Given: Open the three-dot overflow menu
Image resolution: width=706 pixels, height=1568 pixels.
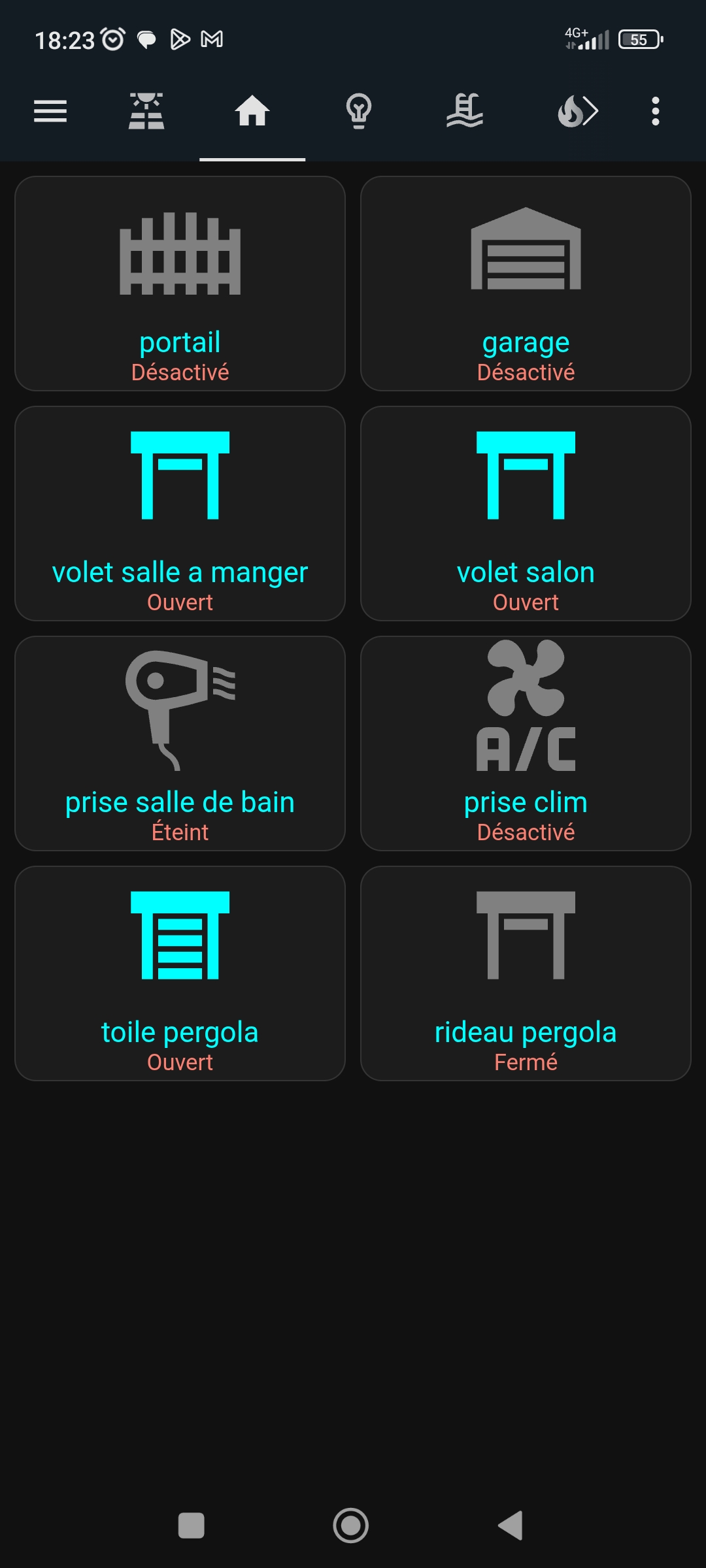Looking at the screenshot, I should (x=656, y=111).
